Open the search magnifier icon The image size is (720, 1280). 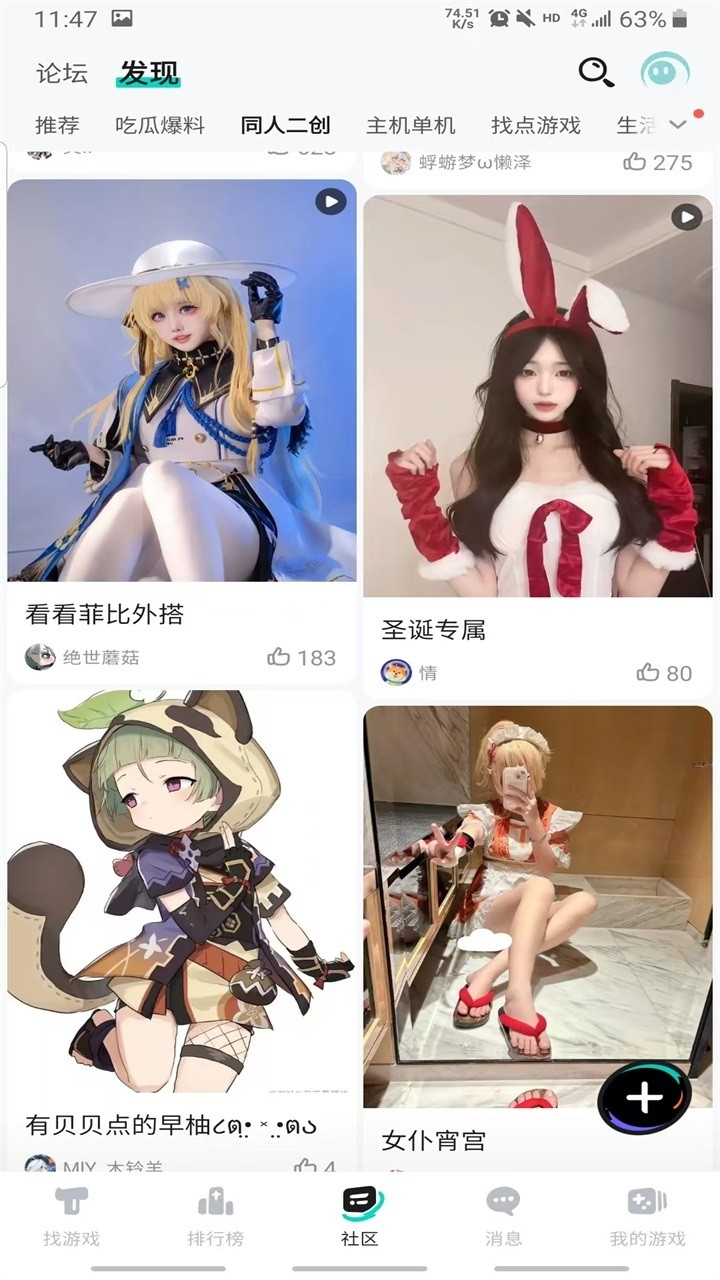pyautogui.click(x=596, y=72)
